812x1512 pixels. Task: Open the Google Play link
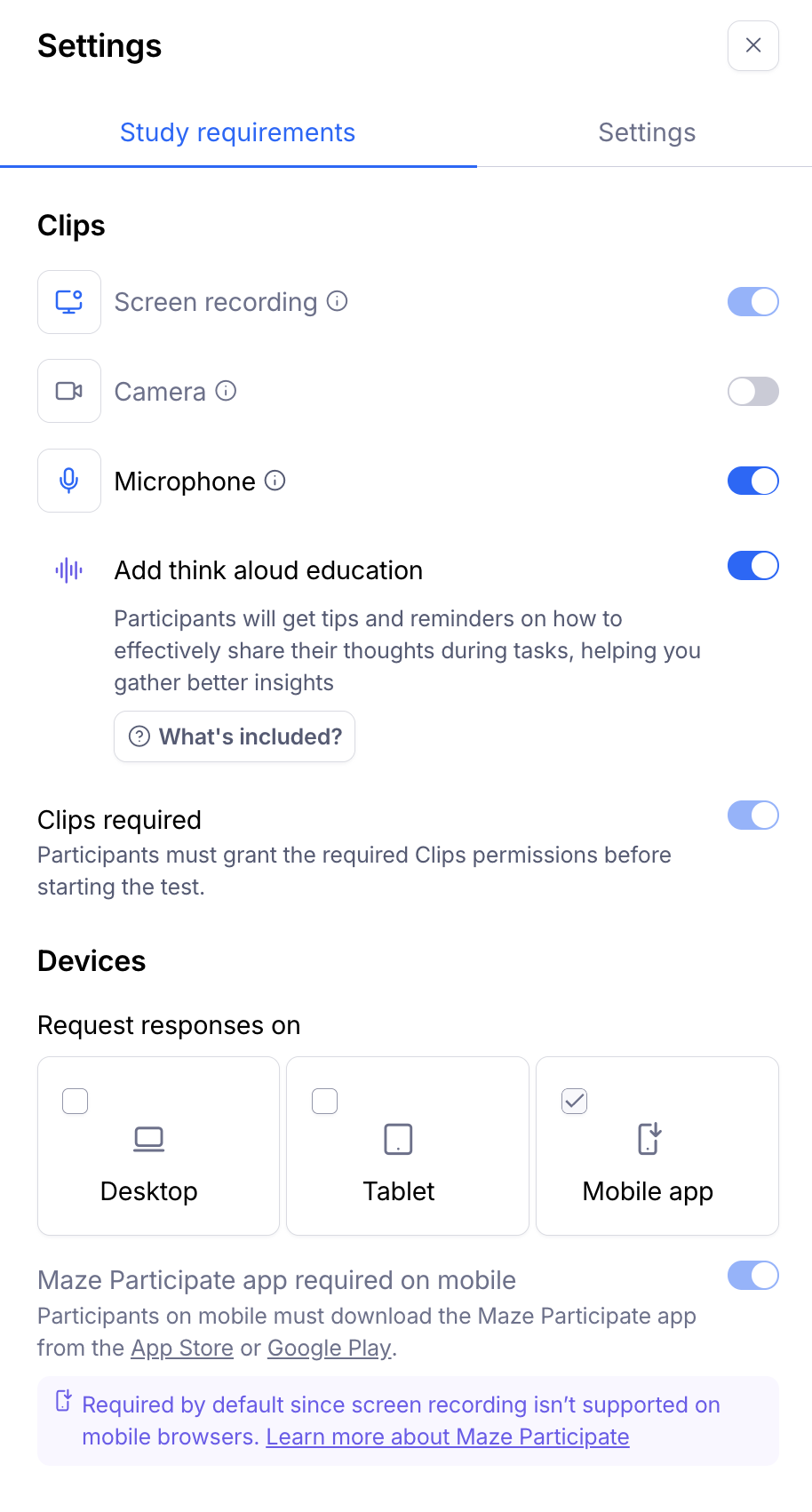329,1348
